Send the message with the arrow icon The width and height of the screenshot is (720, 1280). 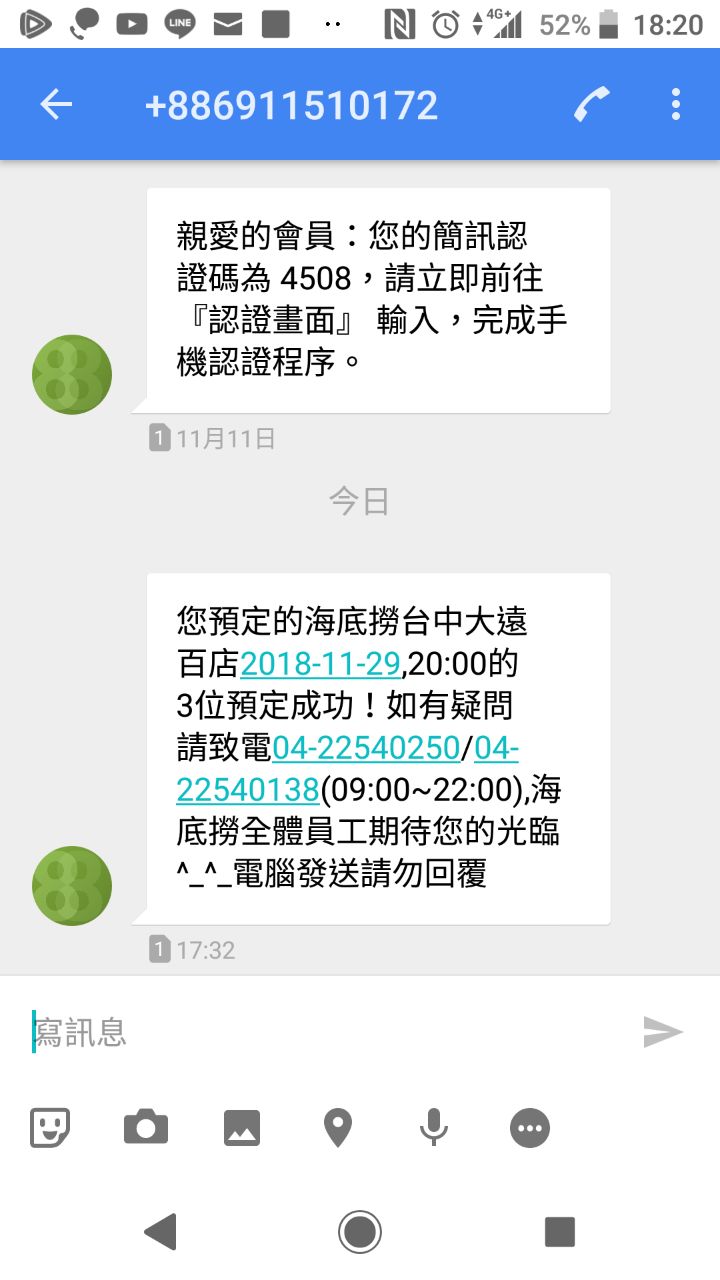tap(662, 1032)
